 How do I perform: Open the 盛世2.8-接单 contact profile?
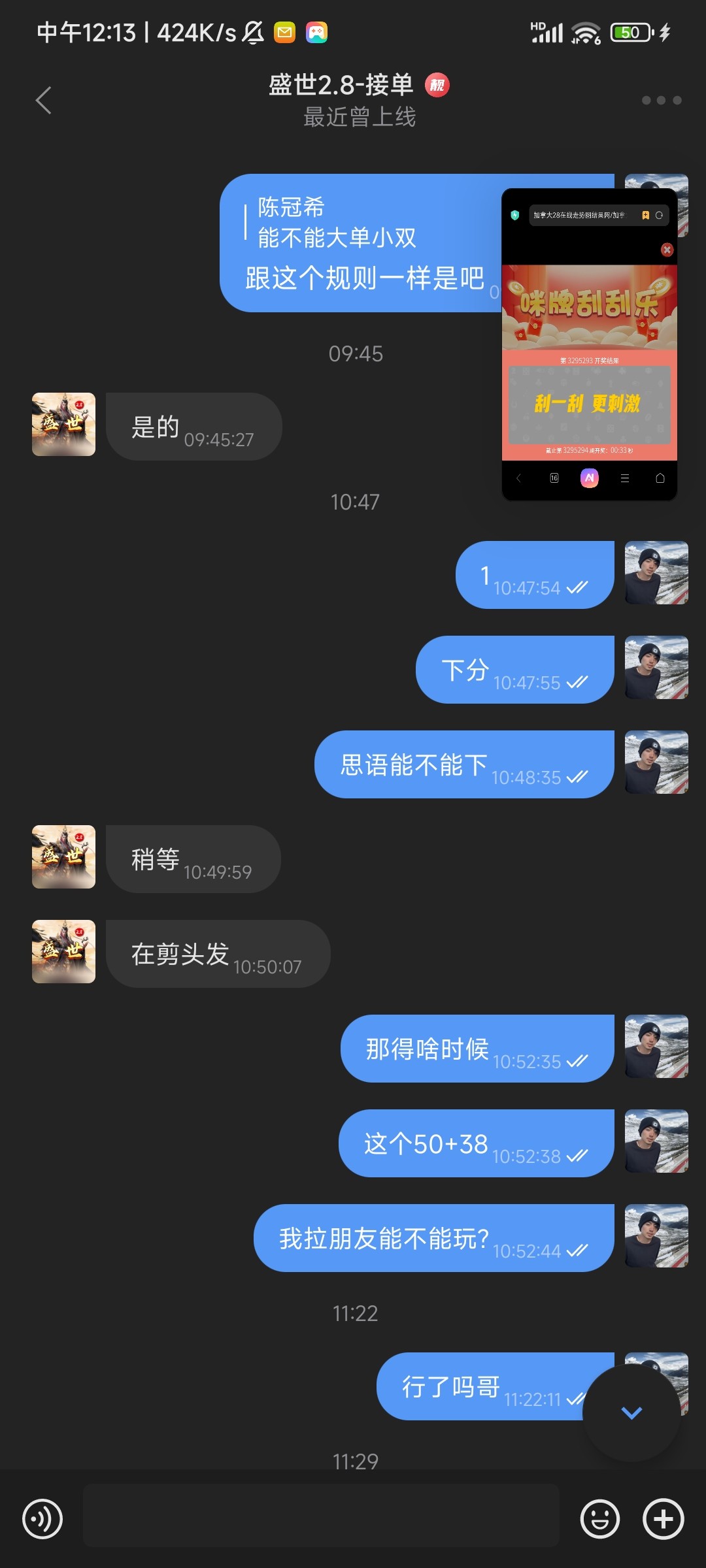(341, 86)
